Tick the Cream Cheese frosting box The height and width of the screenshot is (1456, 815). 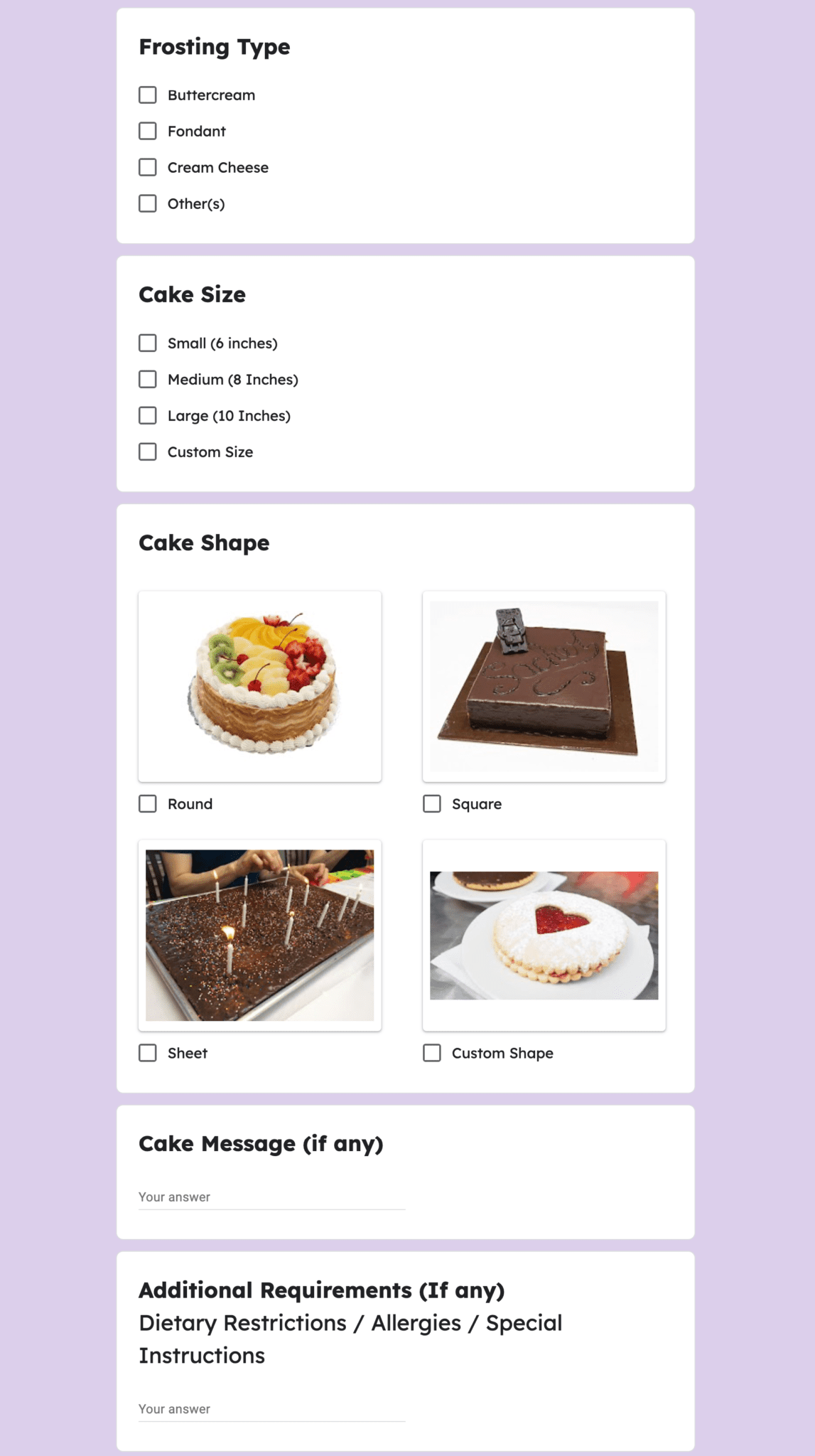(x=148, y=168)
